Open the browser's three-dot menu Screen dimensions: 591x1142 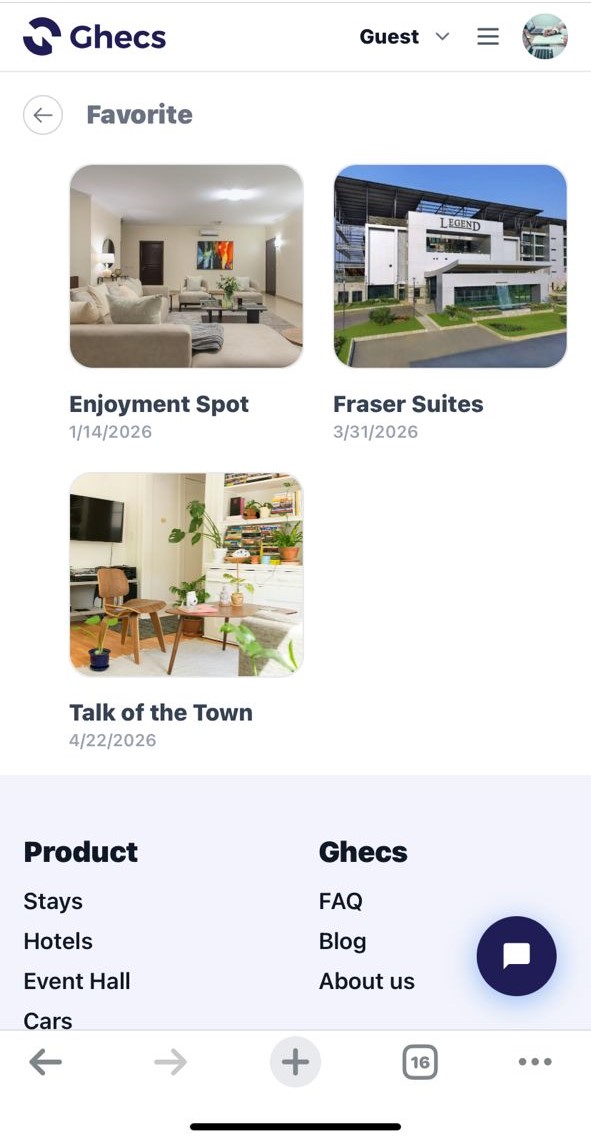pos(535,1062)
